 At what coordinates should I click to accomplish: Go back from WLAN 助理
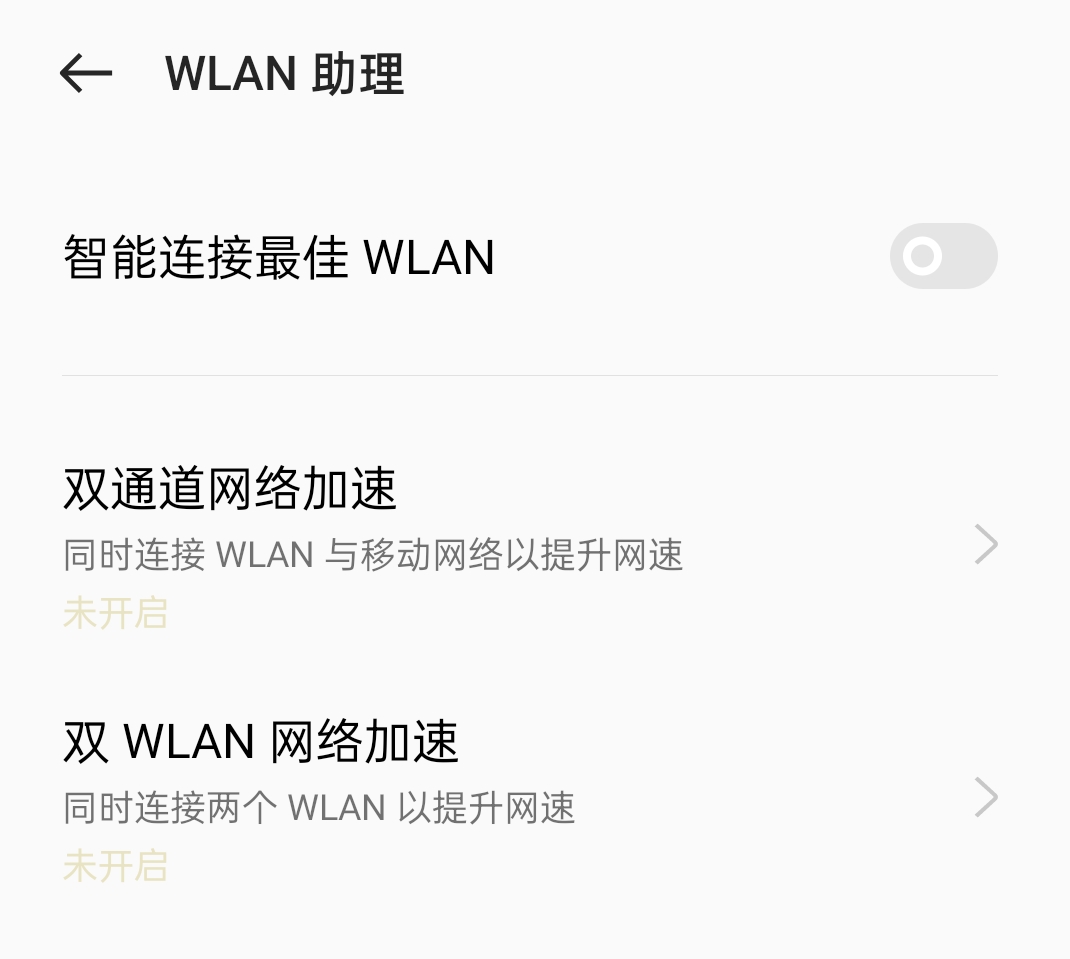coord(86,74)
